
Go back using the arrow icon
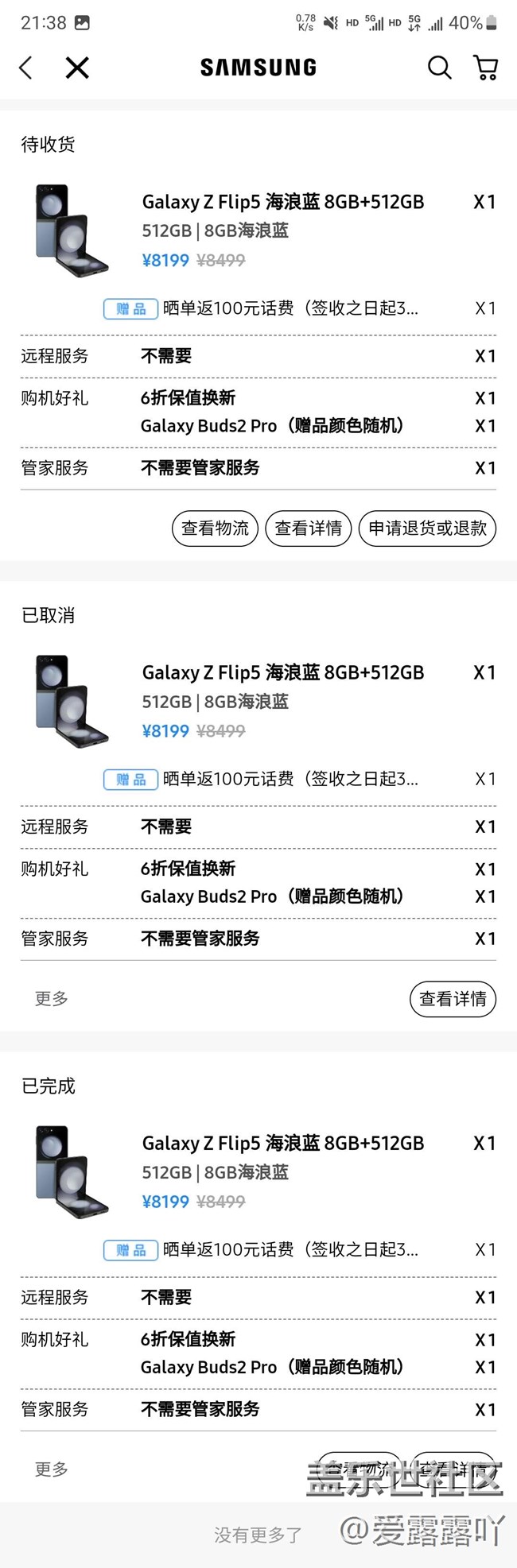point(26,68)
